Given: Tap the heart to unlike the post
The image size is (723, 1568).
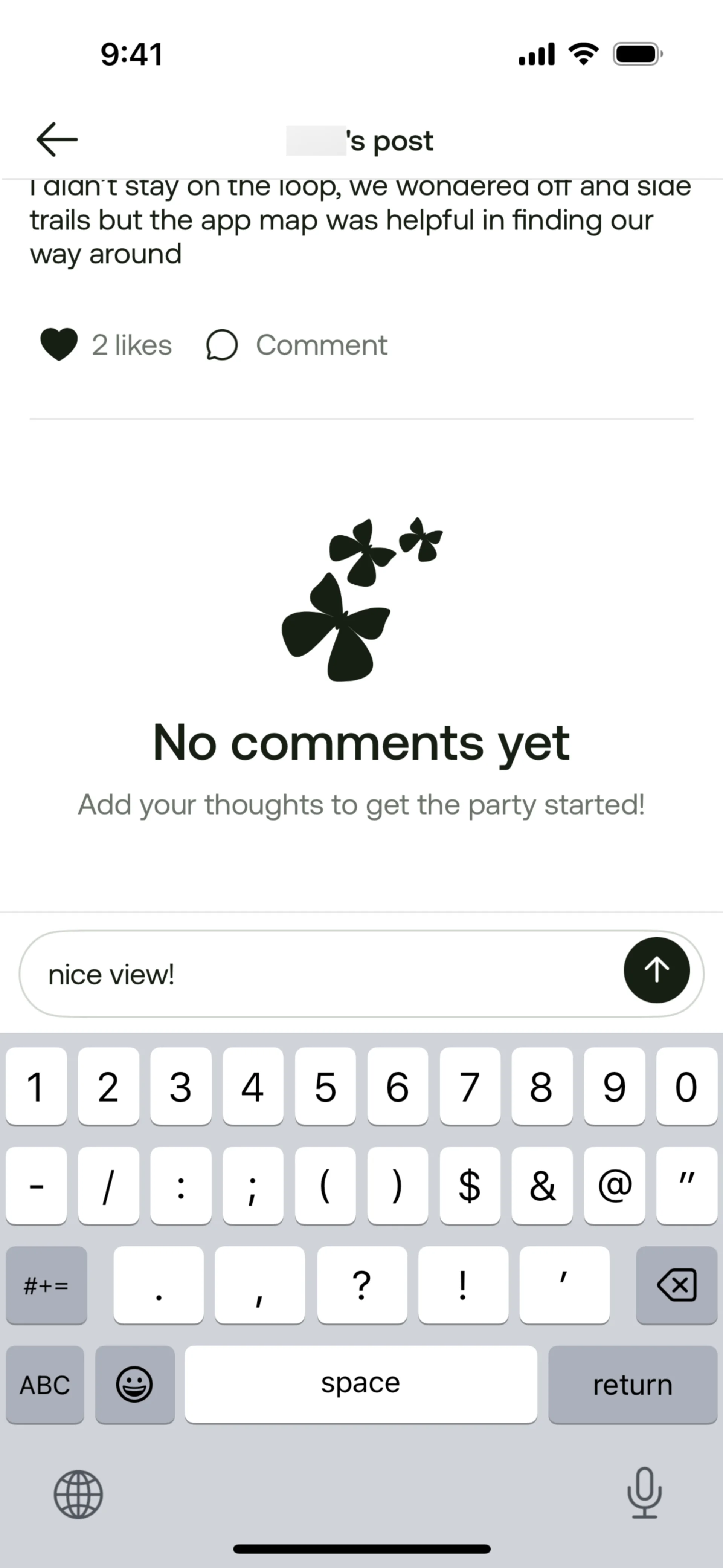Looking at the screenshot, I should point(58,344).
